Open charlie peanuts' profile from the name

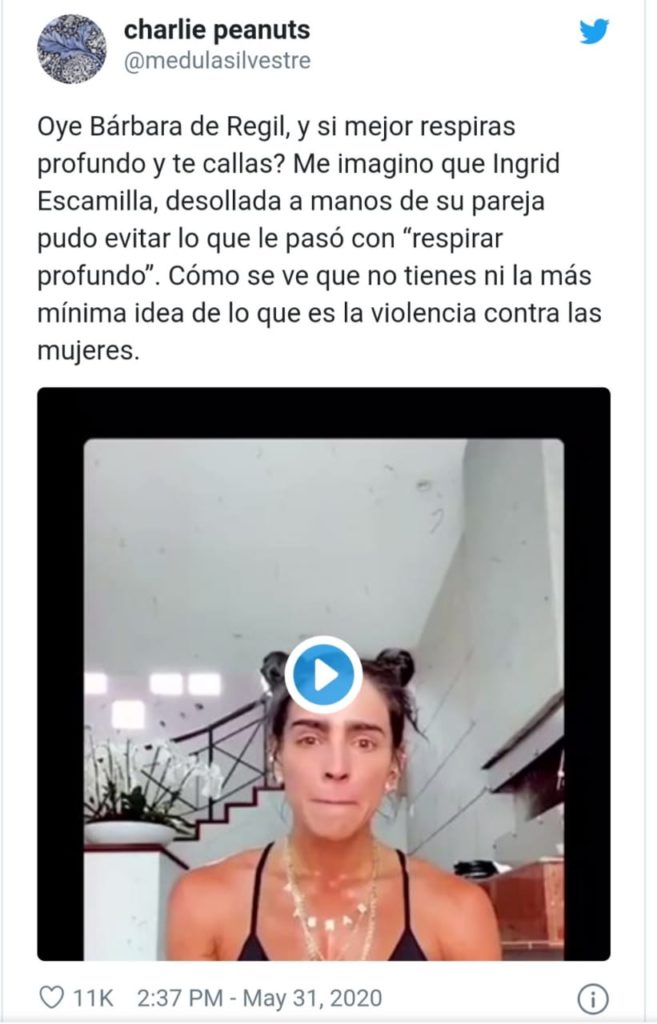(216, 31)
